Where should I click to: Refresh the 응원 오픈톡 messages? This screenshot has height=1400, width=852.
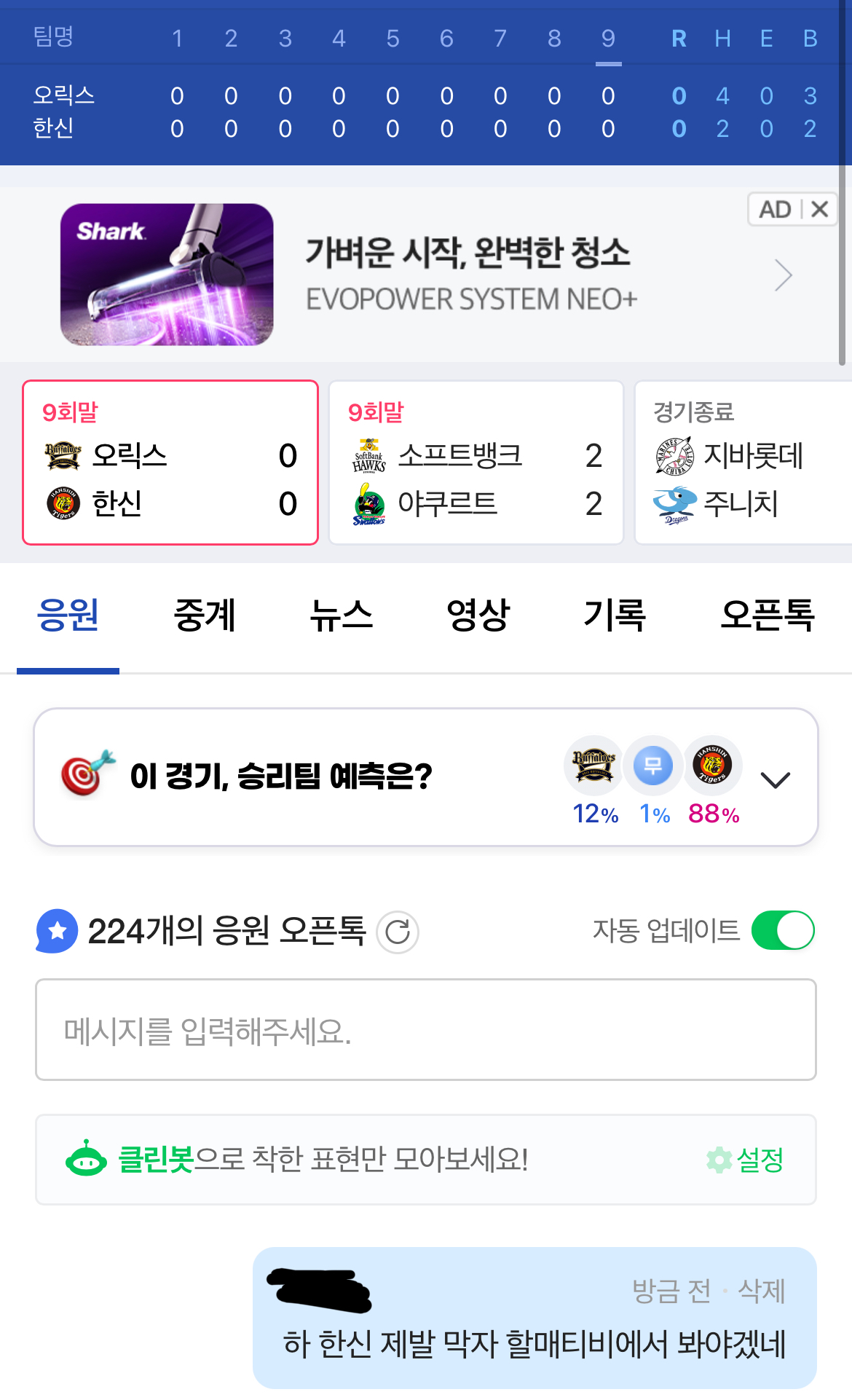398,932
